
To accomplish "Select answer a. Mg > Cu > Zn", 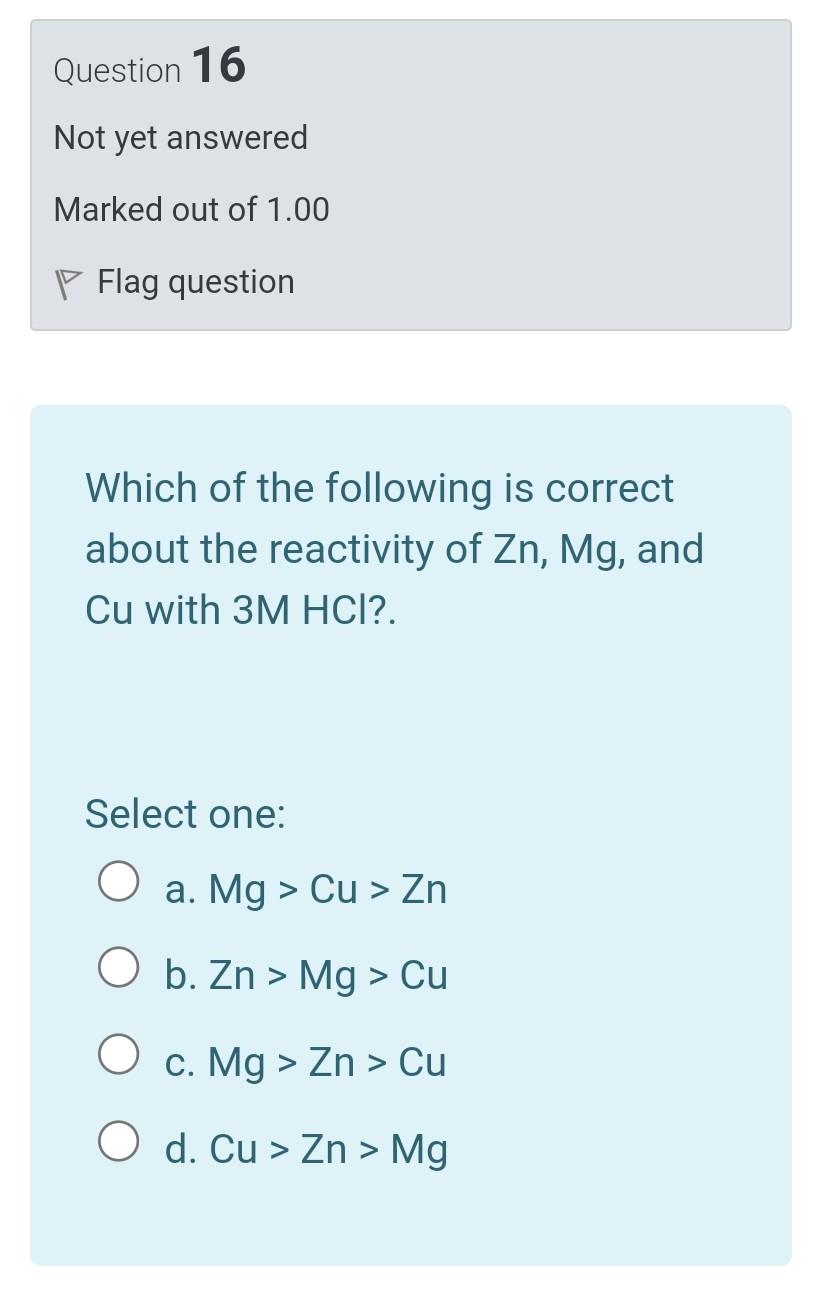I will tap(118, 884).
